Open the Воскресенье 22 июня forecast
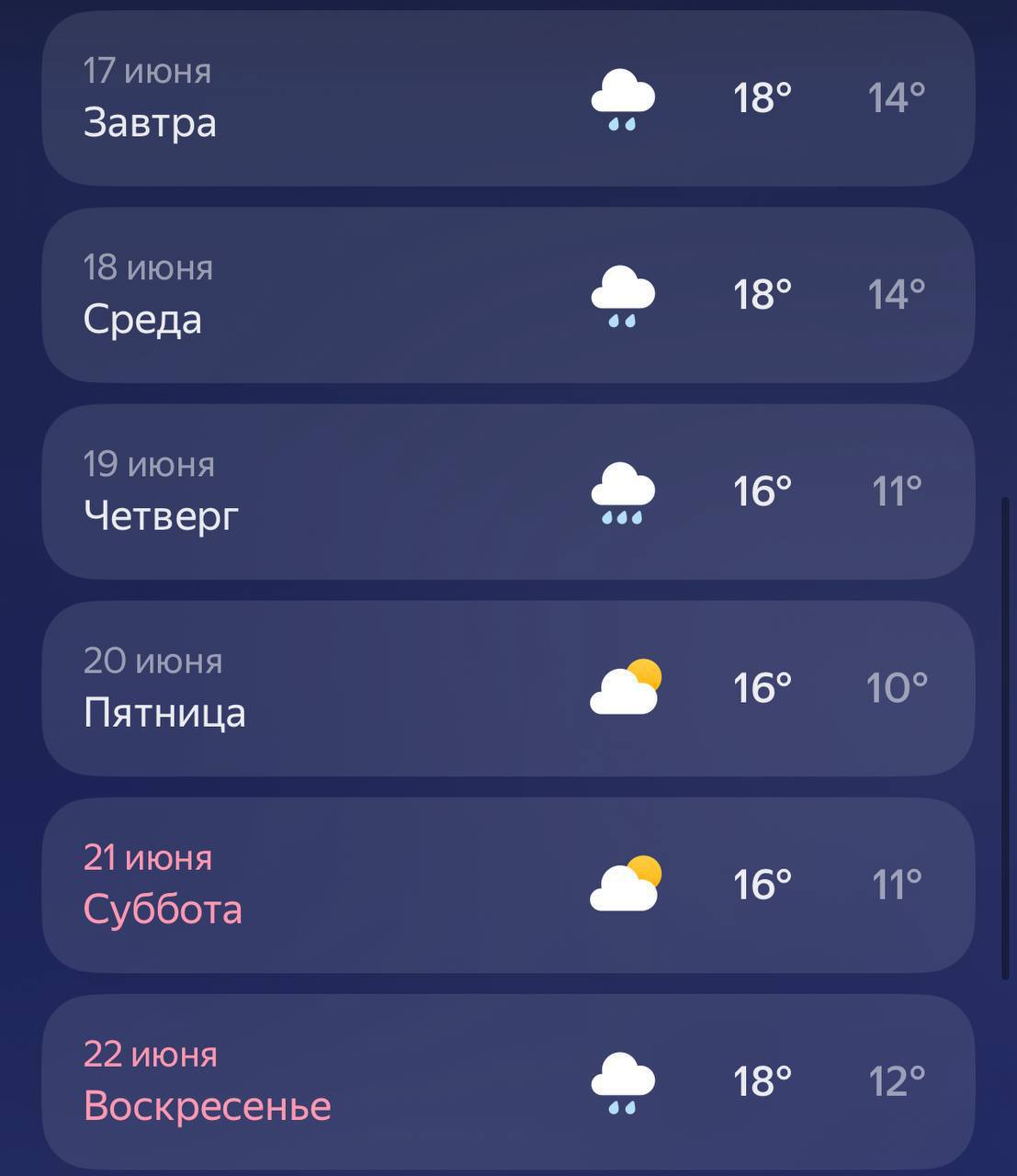This screenshot has height=1176, width=1017. click(x=507, y=1080)
